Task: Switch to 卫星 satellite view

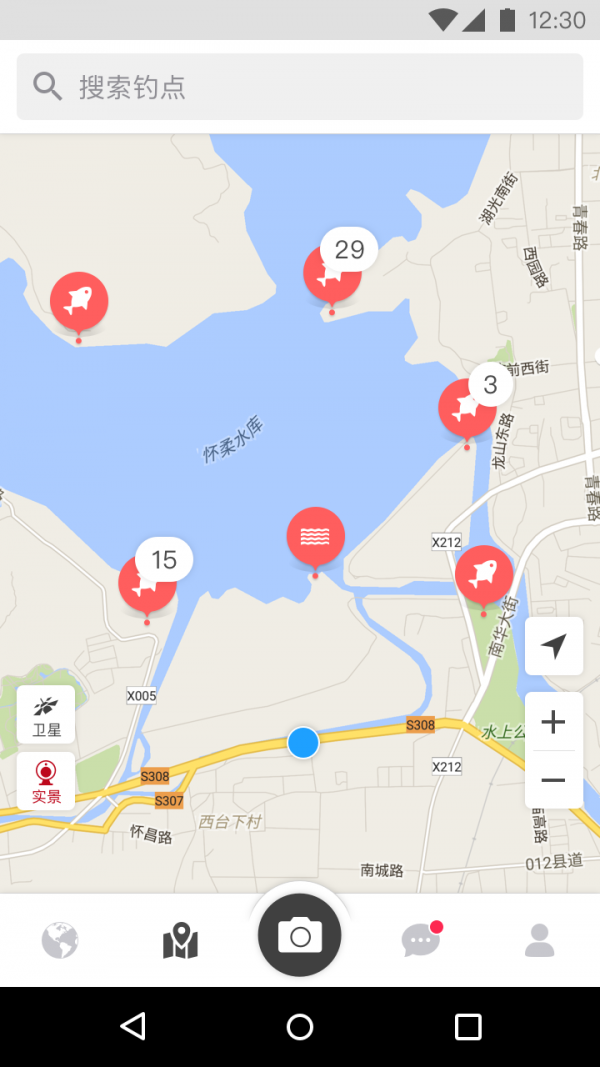Action: coord(46,714)
